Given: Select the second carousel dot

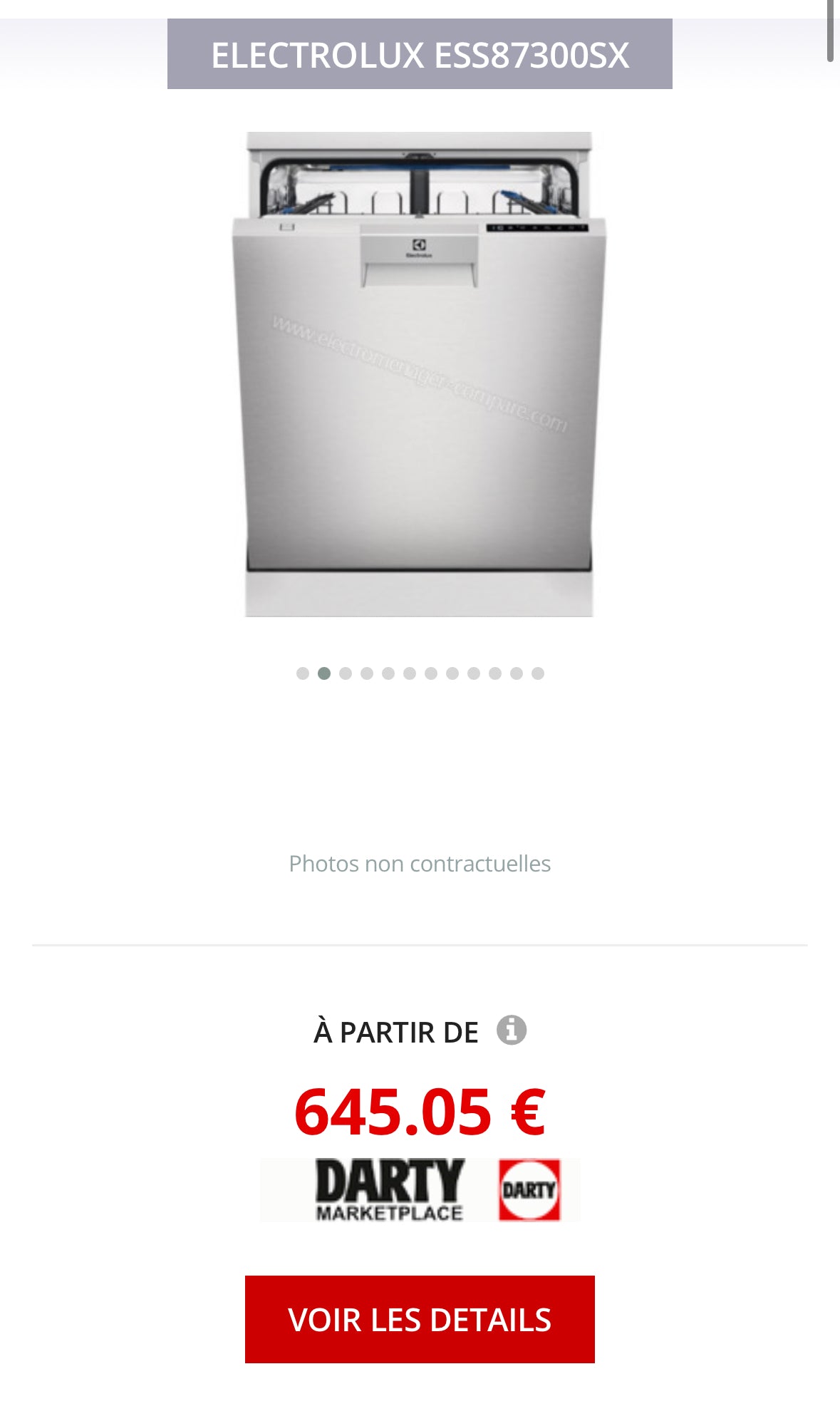Looking at the screenshot, I should click(323, 673).
